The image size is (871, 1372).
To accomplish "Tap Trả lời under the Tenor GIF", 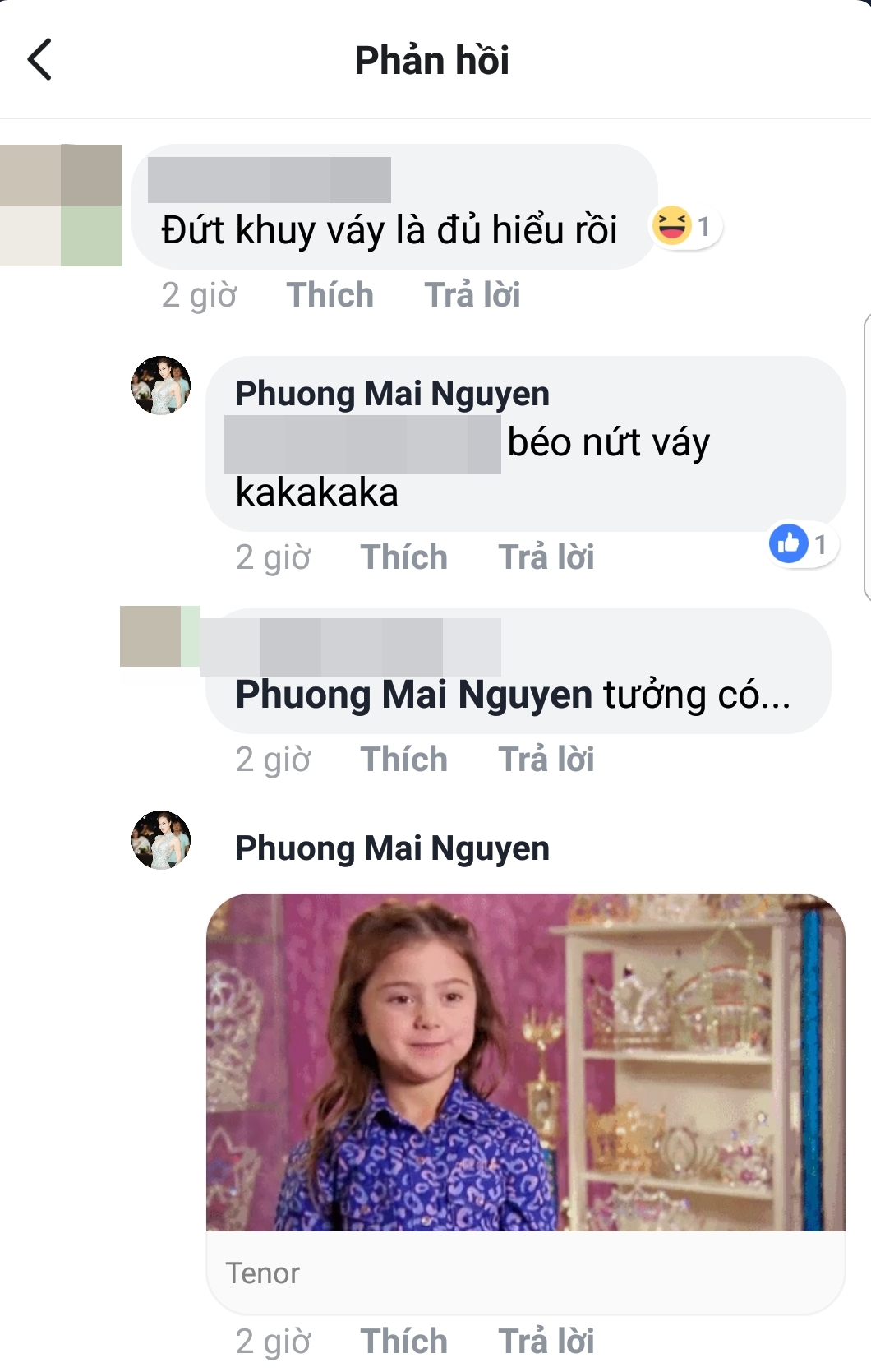I will (x=546, y=1342).
